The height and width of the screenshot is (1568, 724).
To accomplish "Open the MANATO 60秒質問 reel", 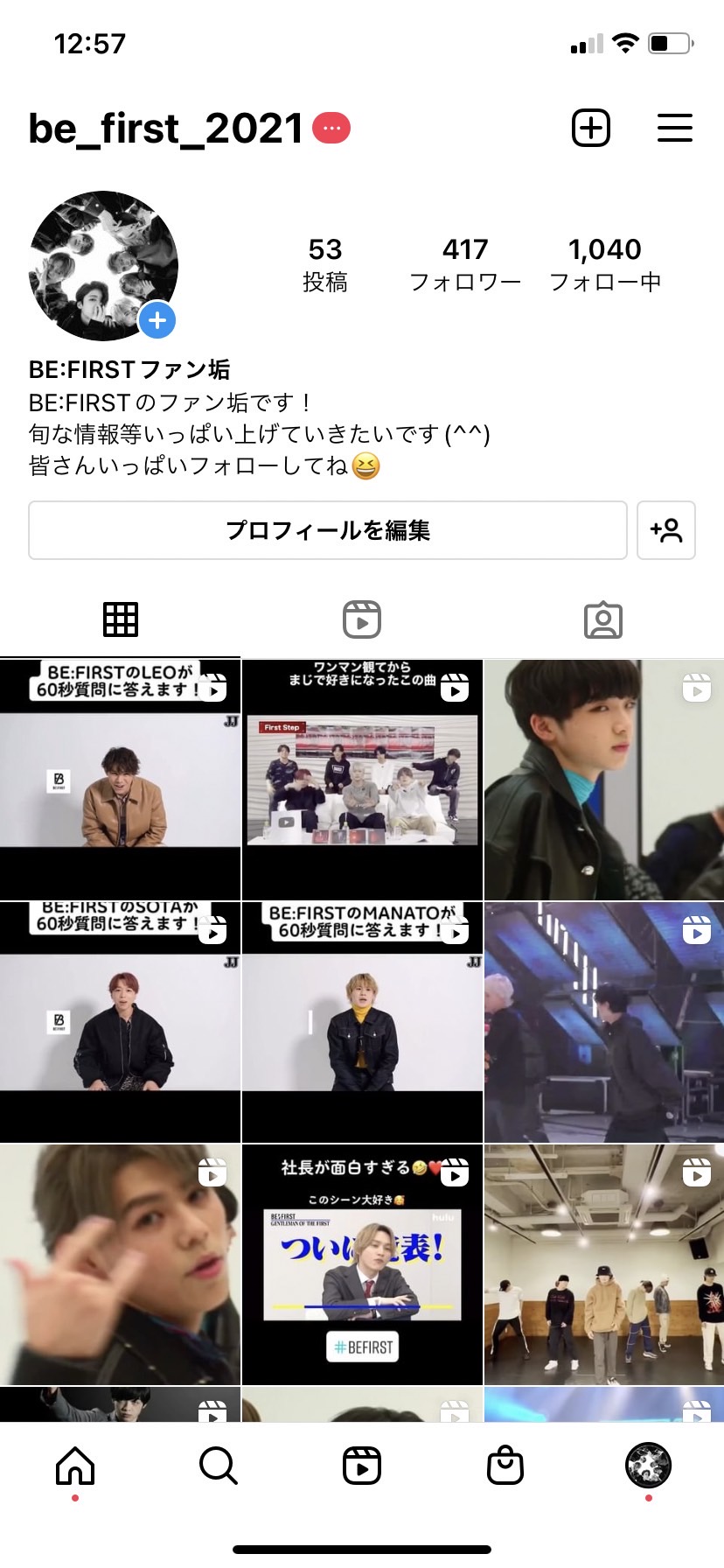I will pos(362,1022).
